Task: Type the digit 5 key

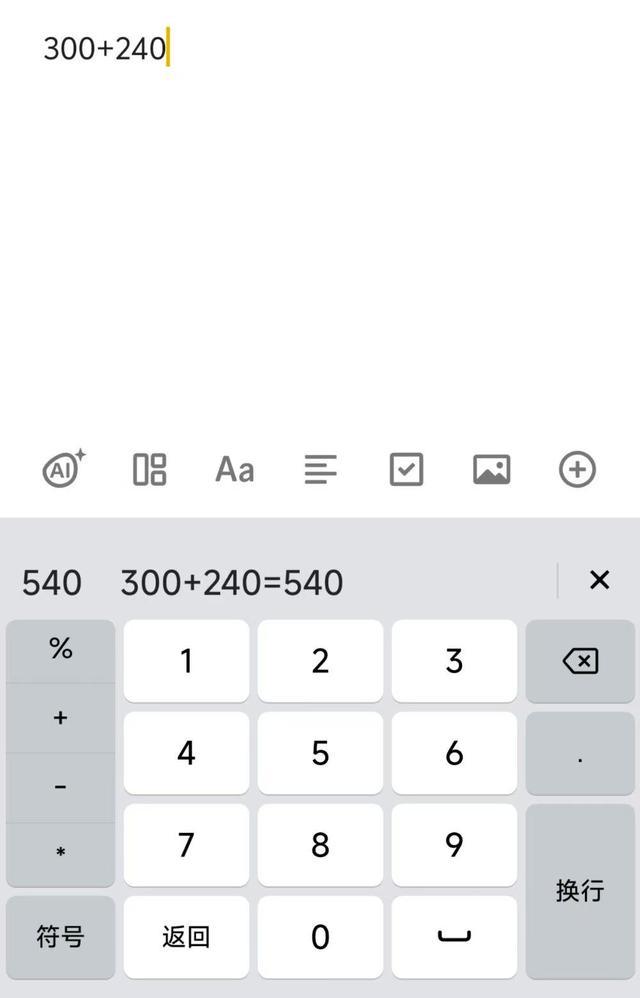Action: click(x=320, y=753)
